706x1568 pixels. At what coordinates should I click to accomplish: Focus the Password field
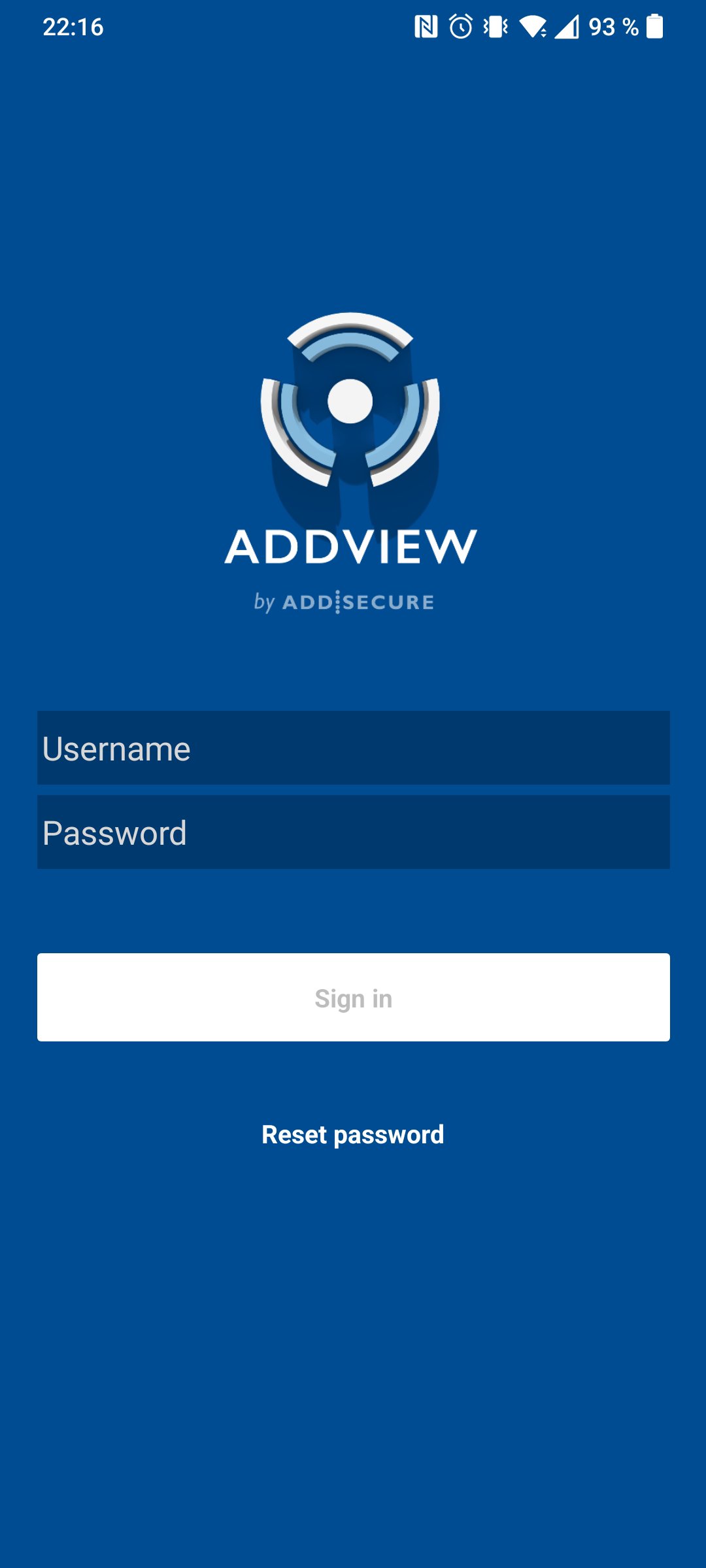tap(353, 832)
